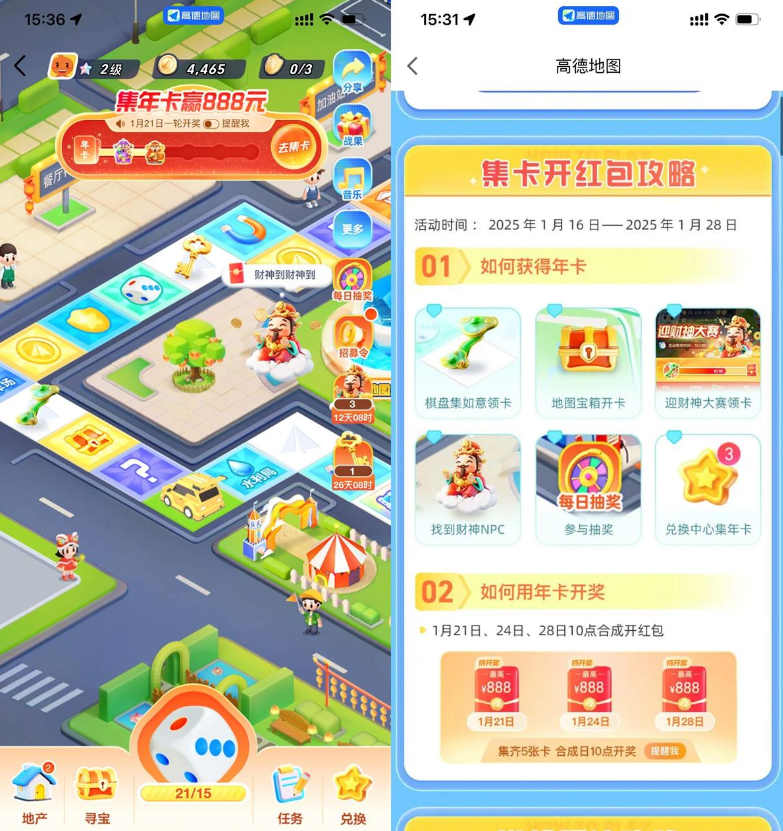This screenshot has width=783, height=831.
Task: Go back from the game board screen
Action: pyautogui.click(x=20, y=66)
